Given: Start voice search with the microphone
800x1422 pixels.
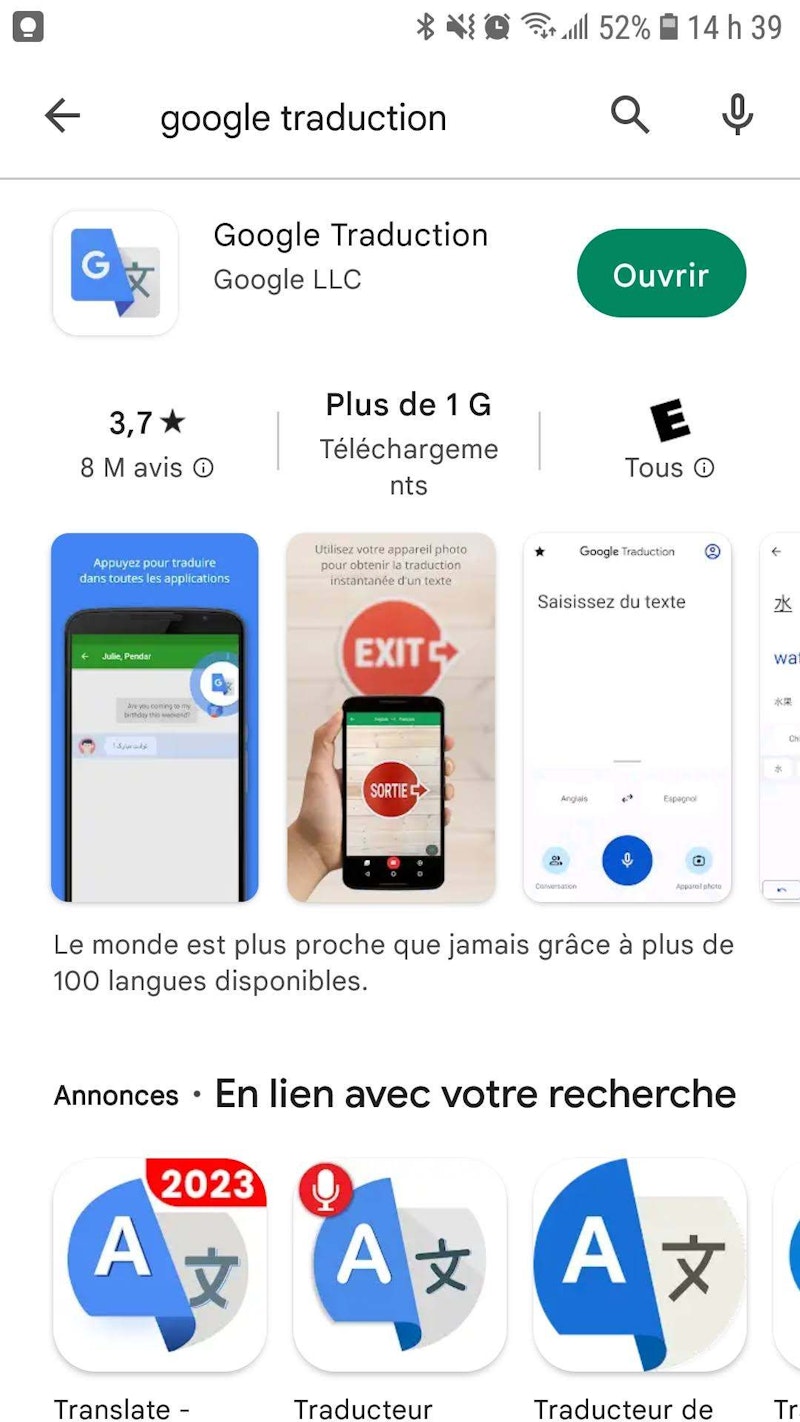Looking at the screenshot, I should [x=737, y=117].
